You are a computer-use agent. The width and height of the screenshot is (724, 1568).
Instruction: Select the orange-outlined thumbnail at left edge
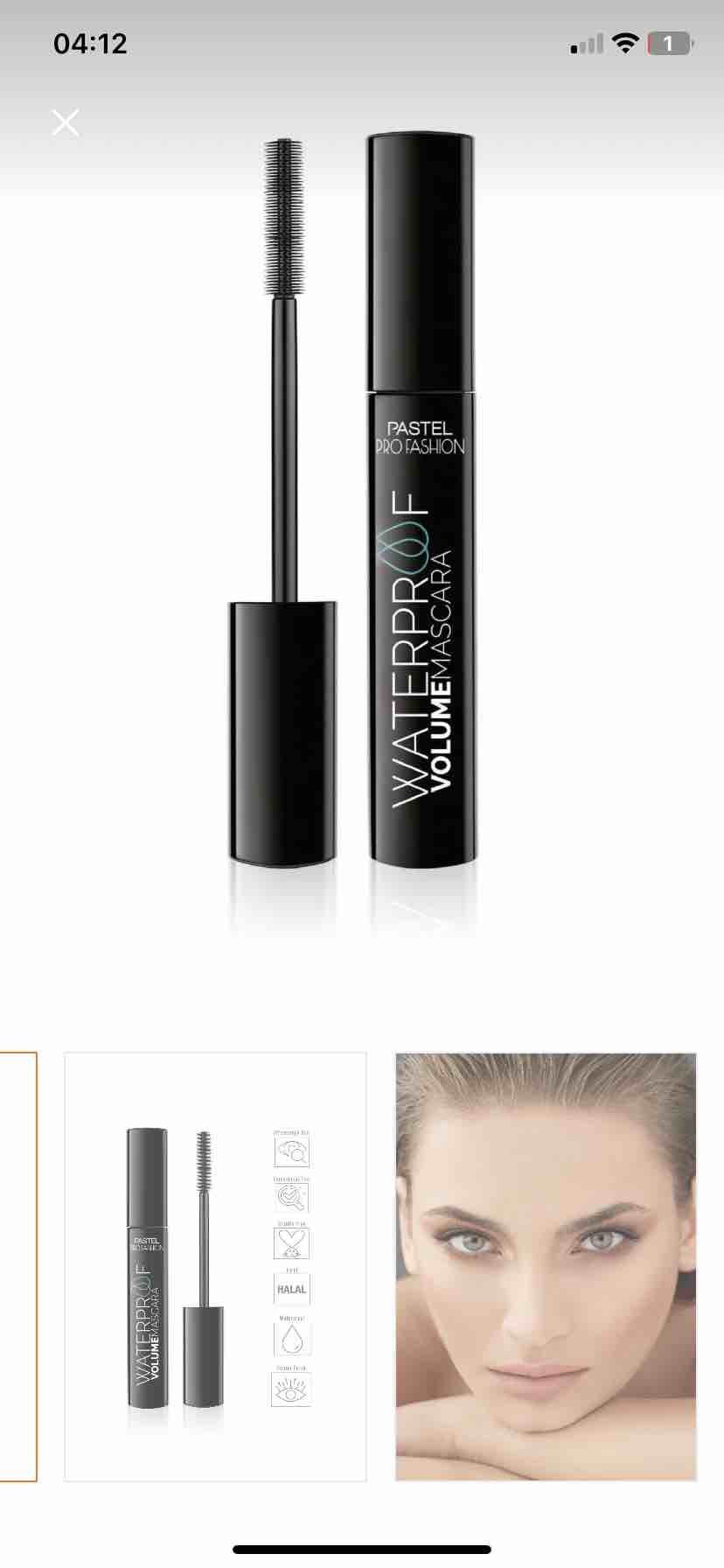click(x=17, y=1266)
